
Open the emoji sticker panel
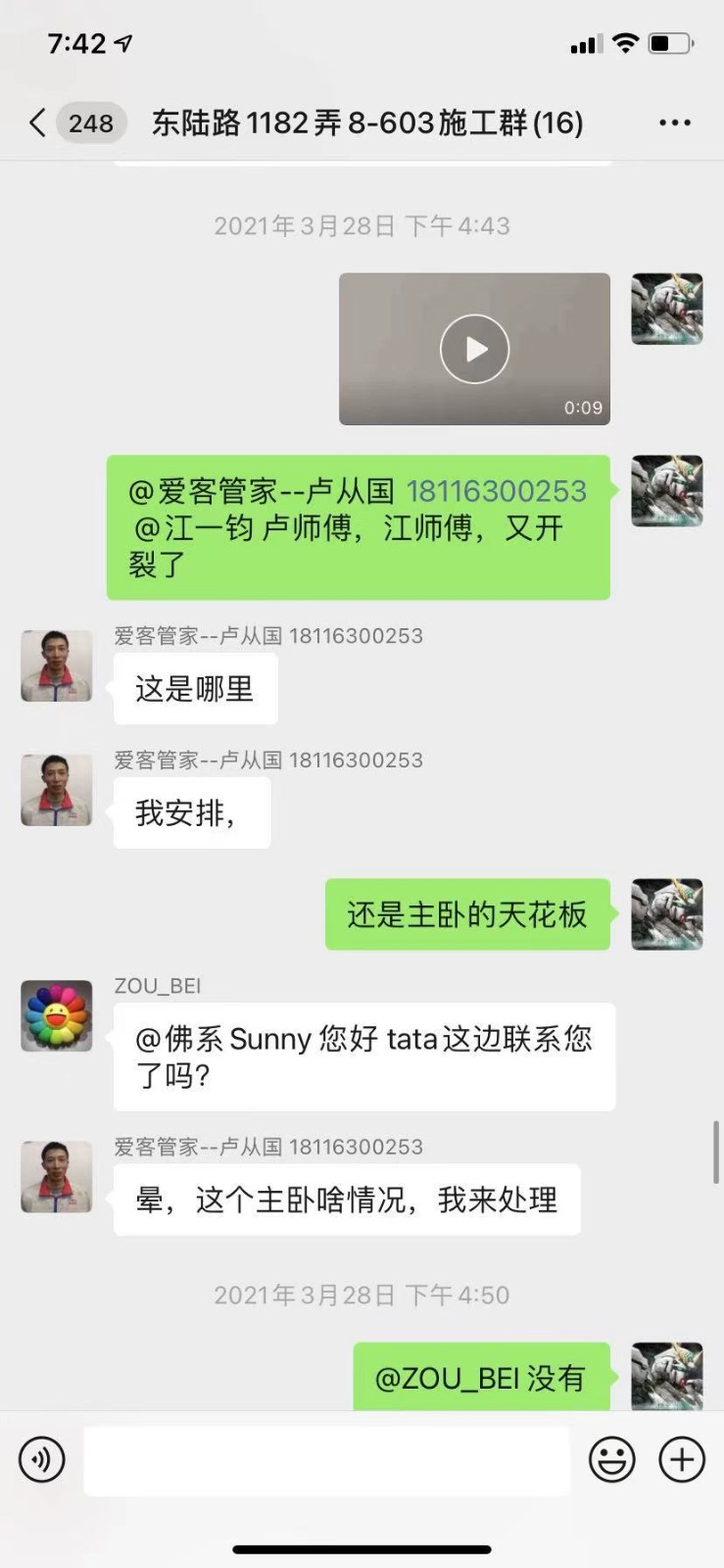[x=611, y=1459]
